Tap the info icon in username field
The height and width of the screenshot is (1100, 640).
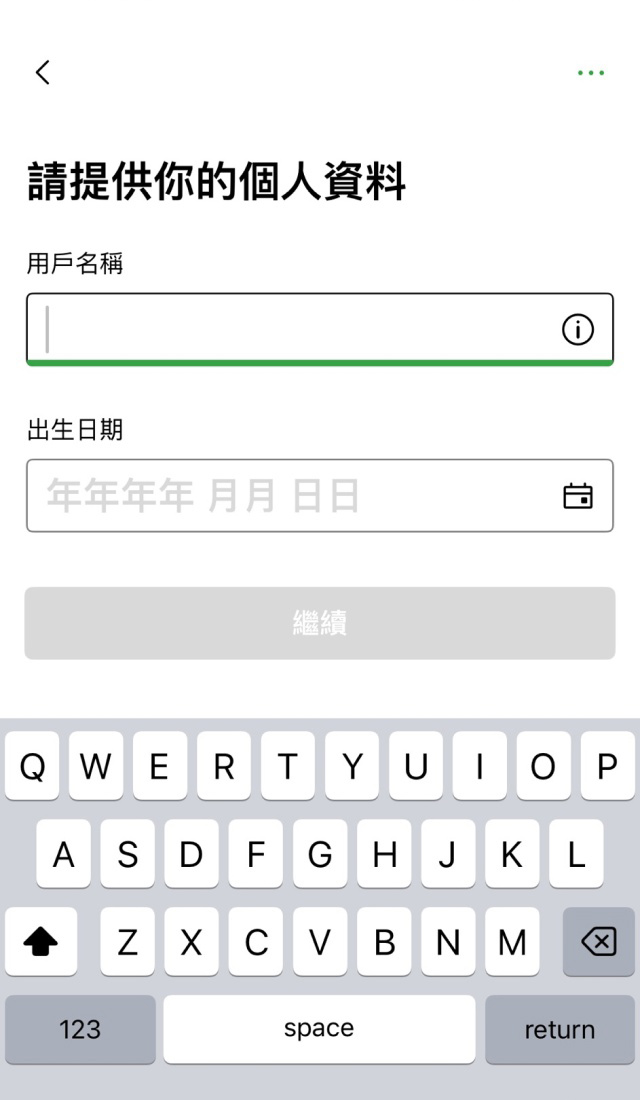tap(577, 329)
